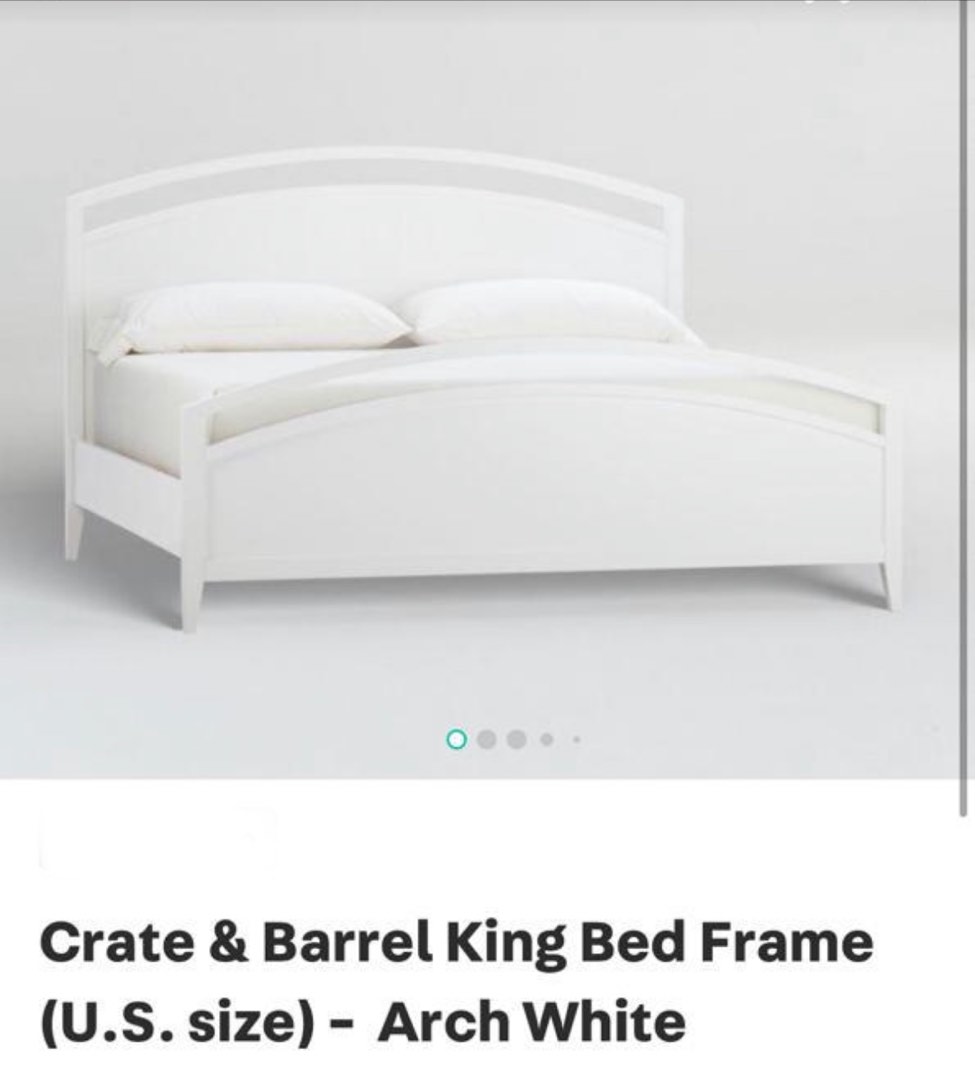The width and height of the screenshot is (975, 1080).
Task: Select the first carousel pagination dot
Action: click(x=456, y=739)
